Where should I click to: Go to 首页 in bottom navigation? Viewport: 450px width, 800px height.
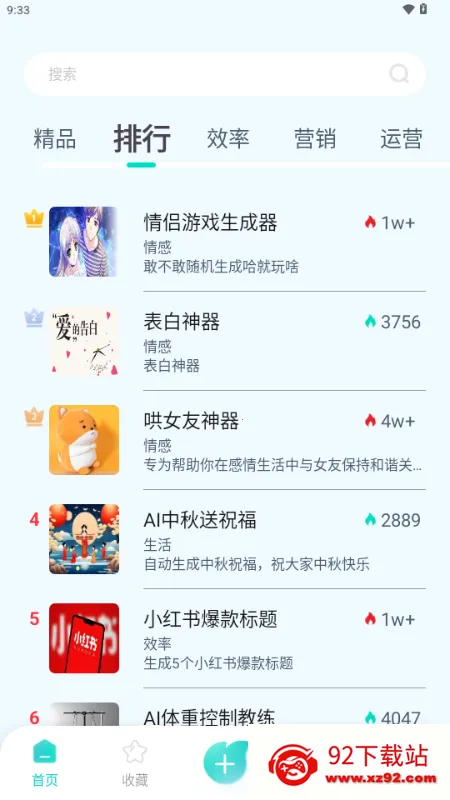pyautogui.click(x=45, y=763)
